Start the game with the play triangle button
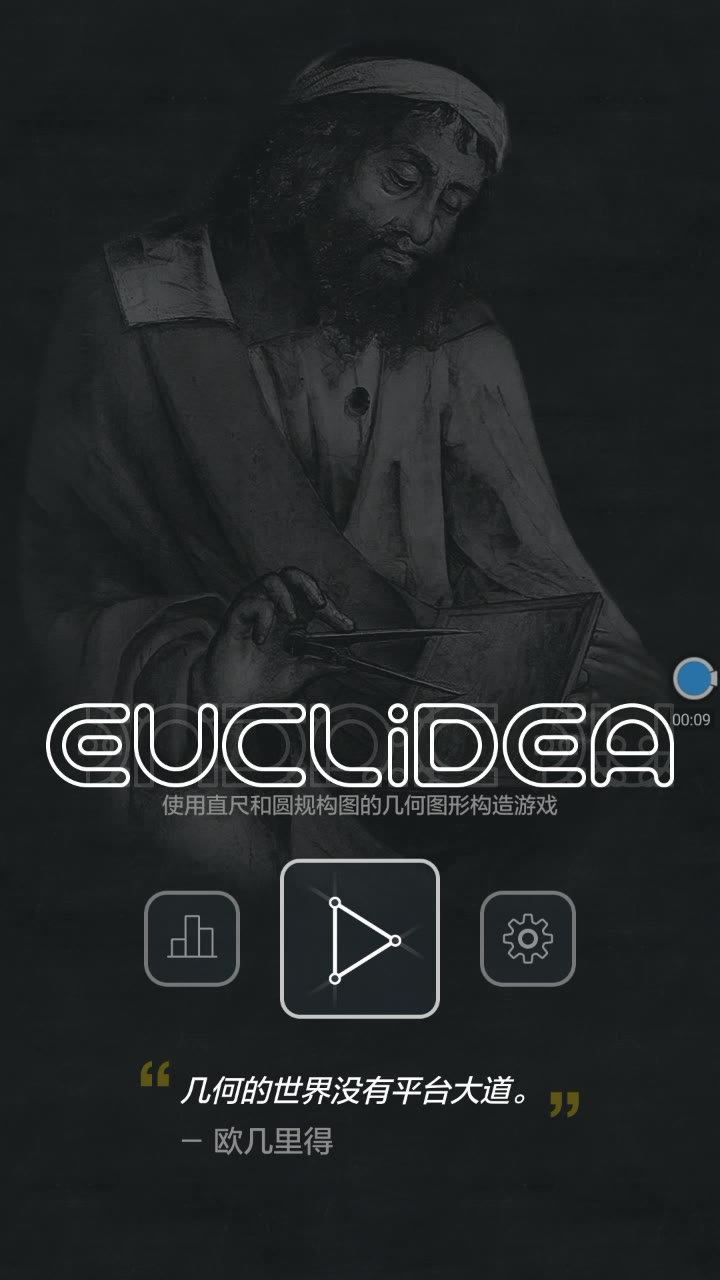This screenshot has height=1280, width=720. point(360,939)
